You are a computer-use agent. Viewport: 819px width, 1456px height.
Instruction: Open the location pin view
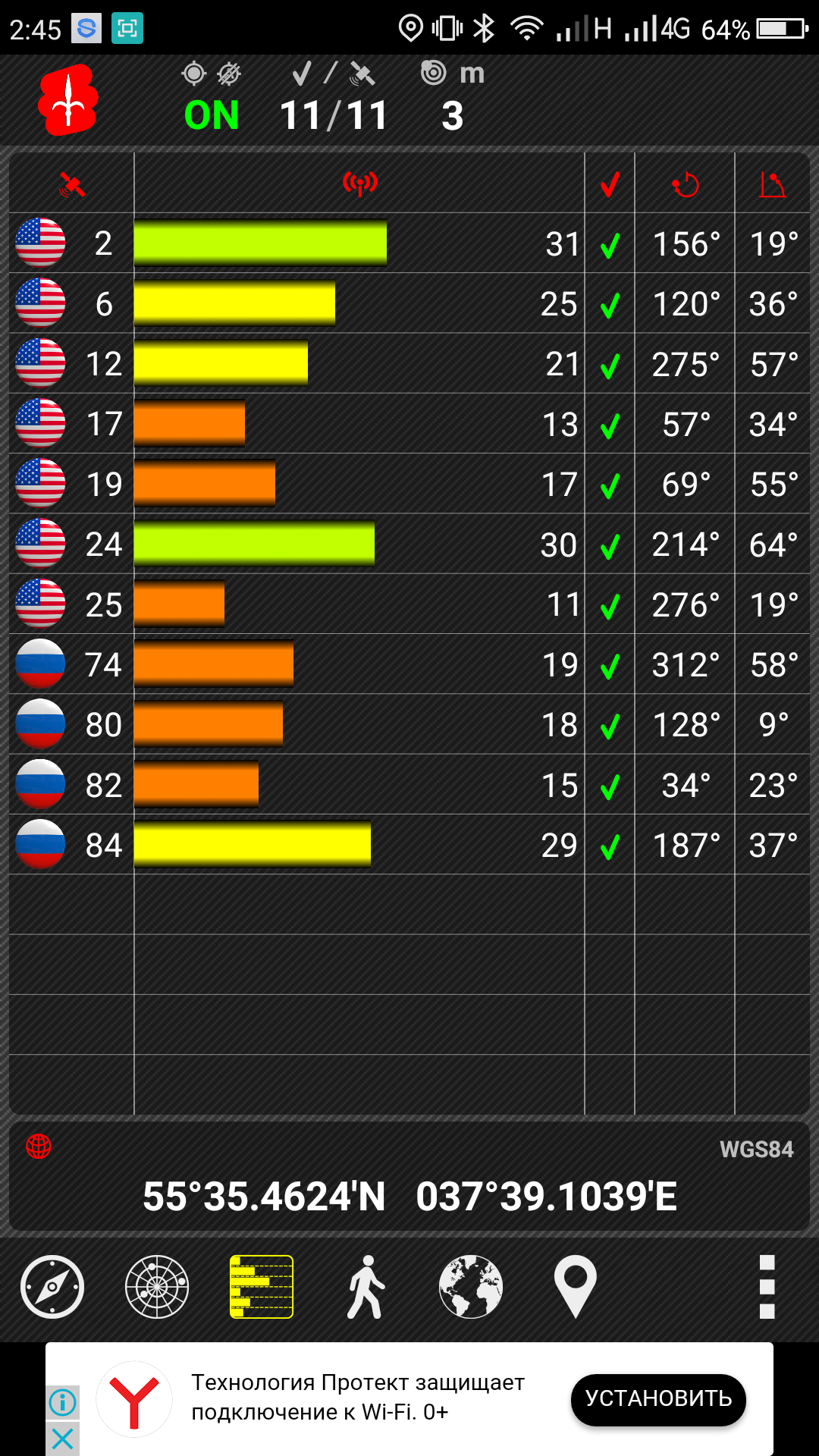[x=576, y=1287]
